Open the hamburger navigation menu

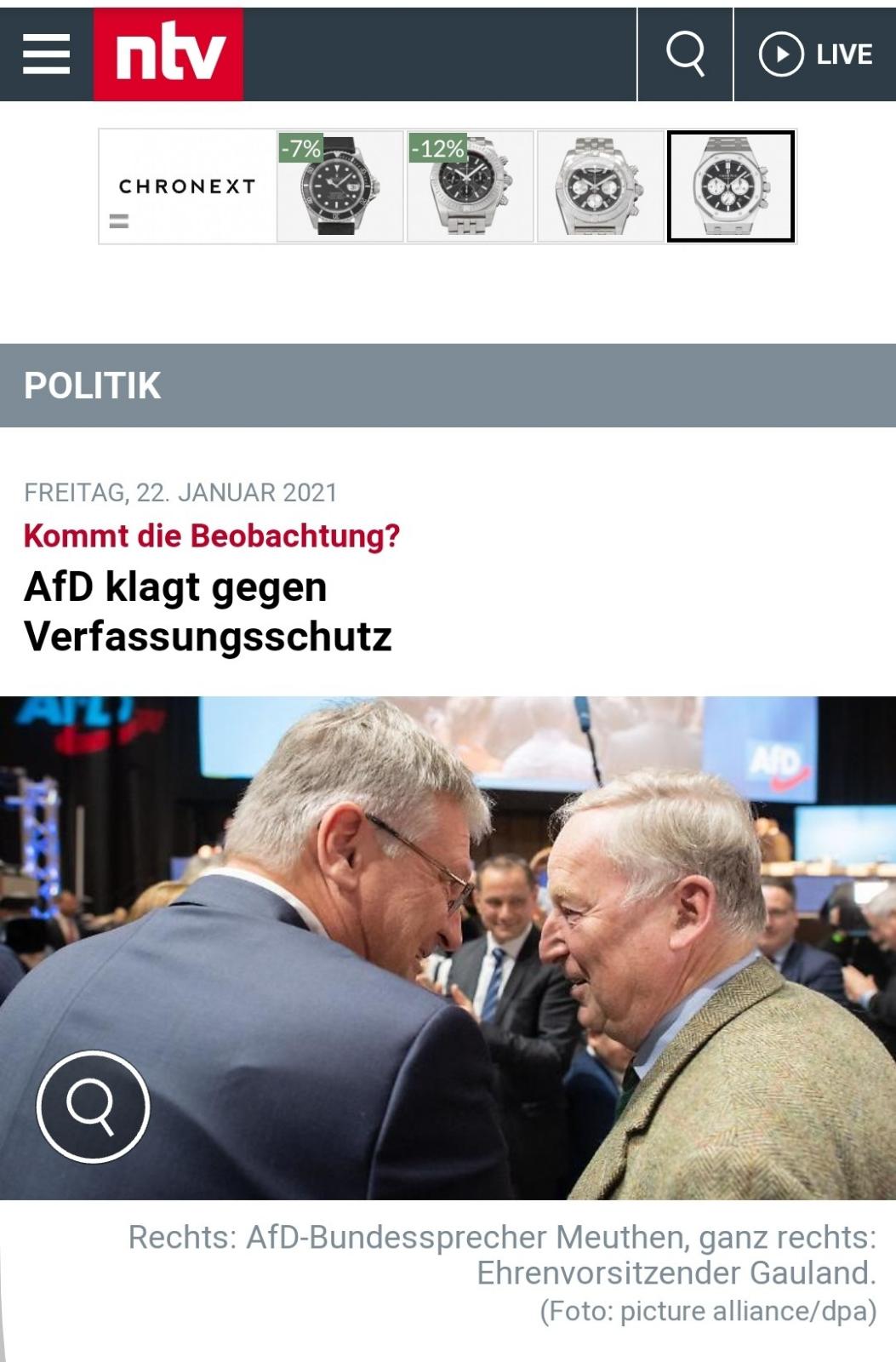(46, 54)
